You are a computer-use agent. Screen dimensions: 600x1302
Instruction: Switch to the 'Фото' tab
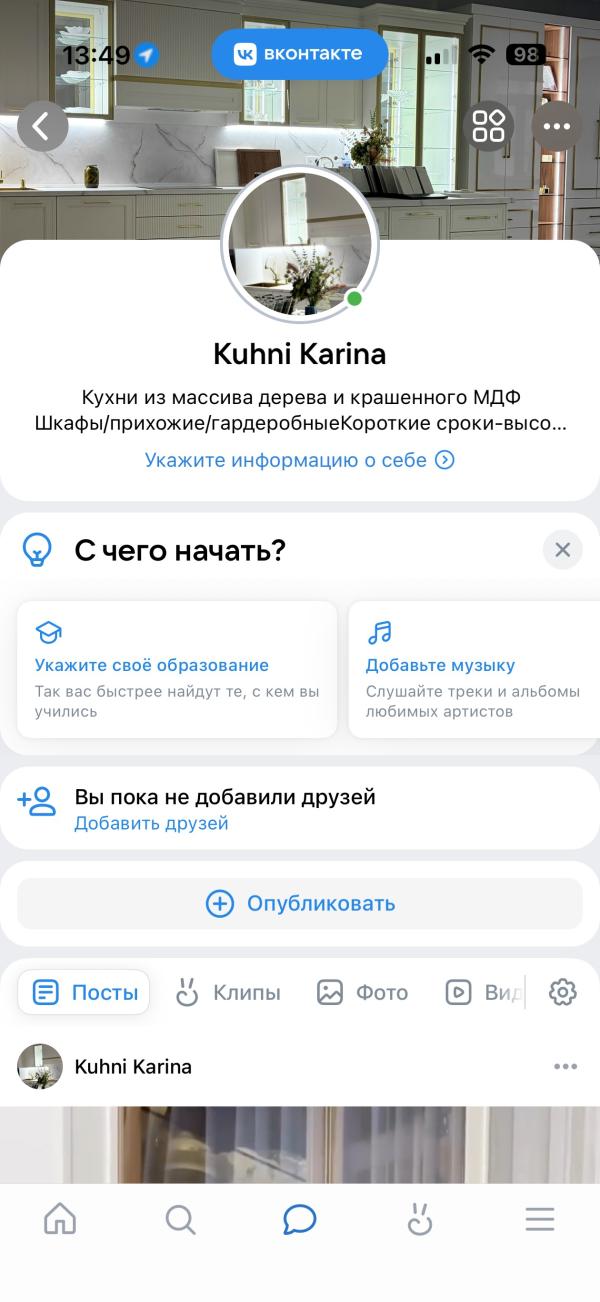point(362,993)
